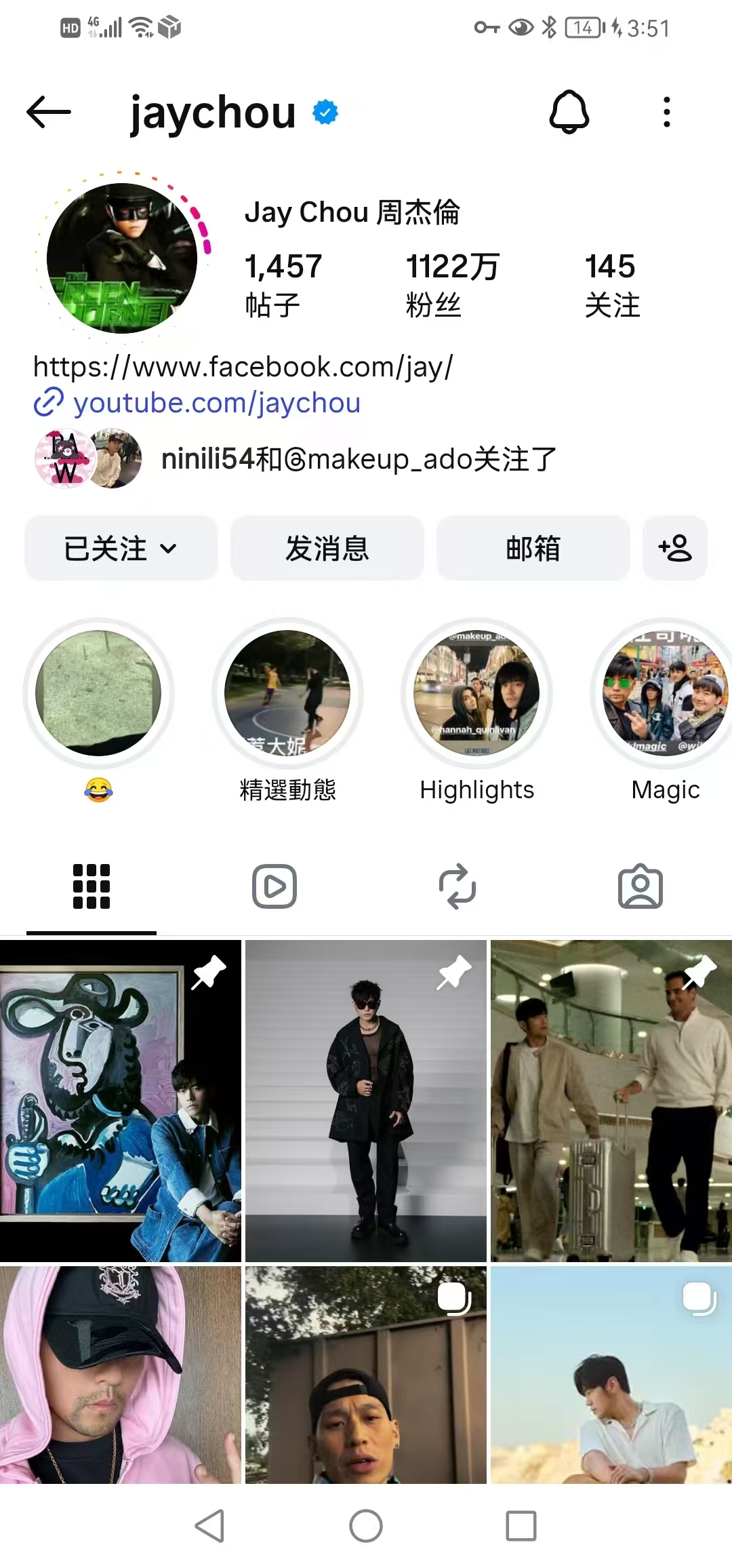The width and height of the screenshot is (732, 1568).
Task: Switch to the Reels tab
Action: pyautogui.click(x=274, y=886)
